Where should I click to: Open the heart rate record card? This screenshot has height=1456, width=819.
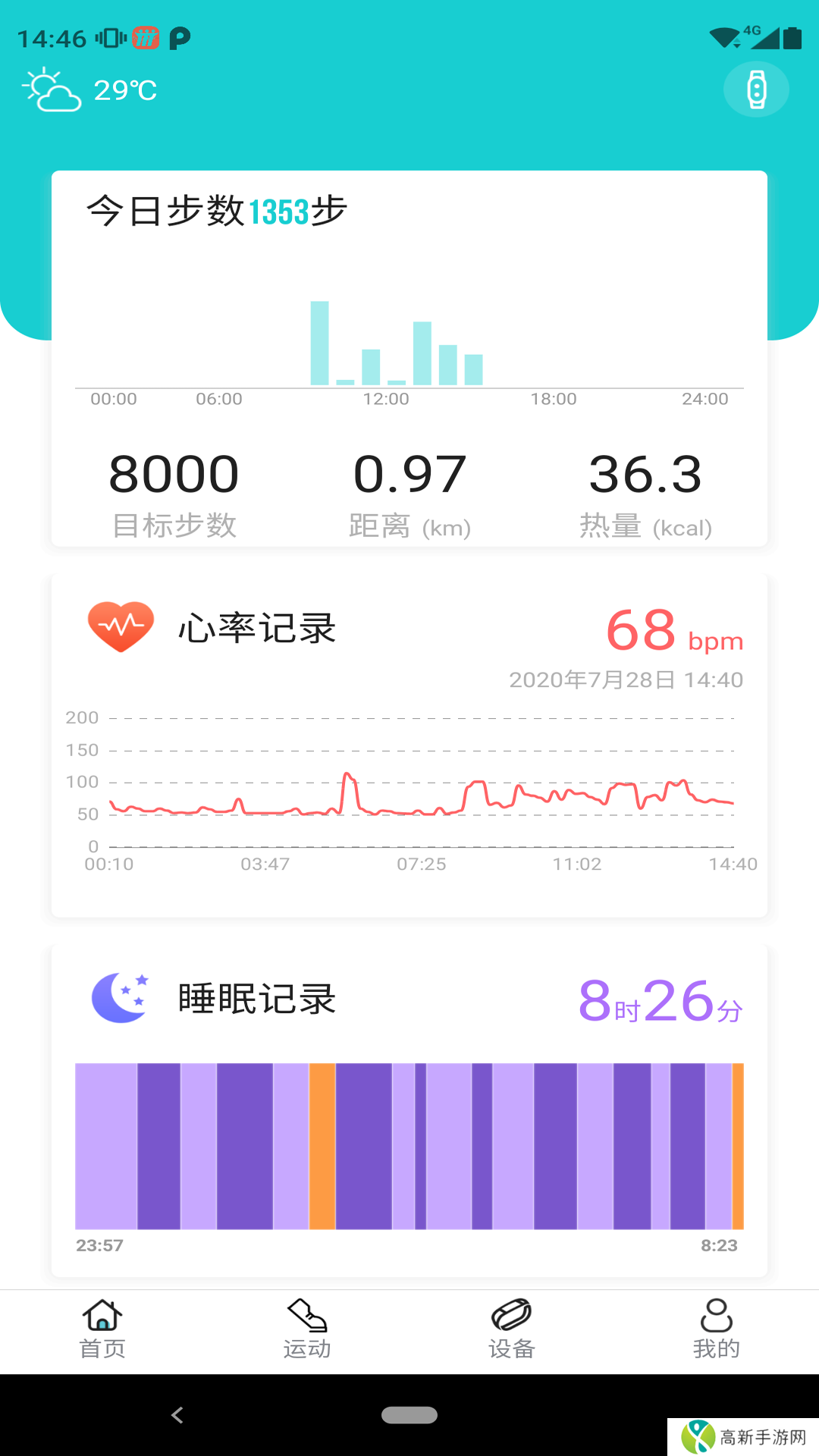[409, 745]
